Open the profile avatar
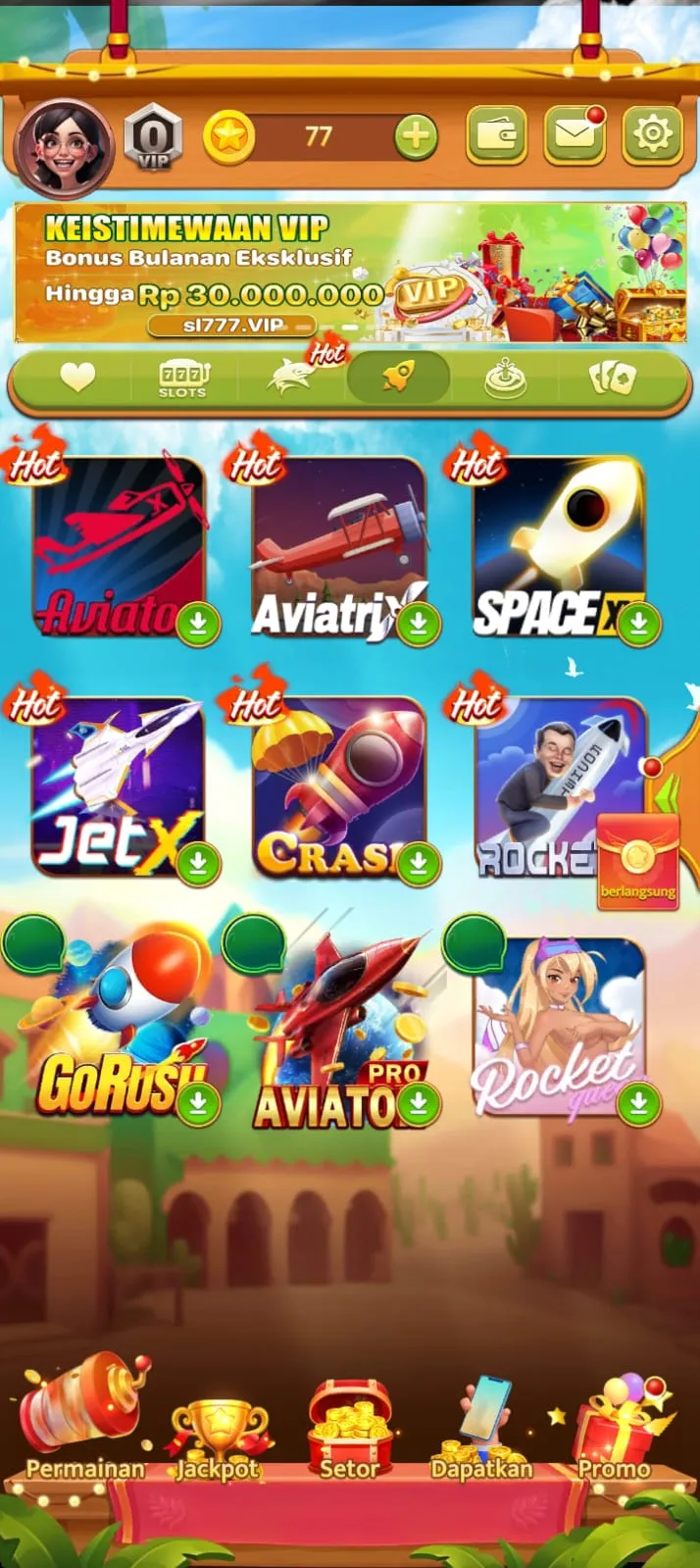Screen dimensions: 700x1568 pyautogui.click(x=64, y=146)
